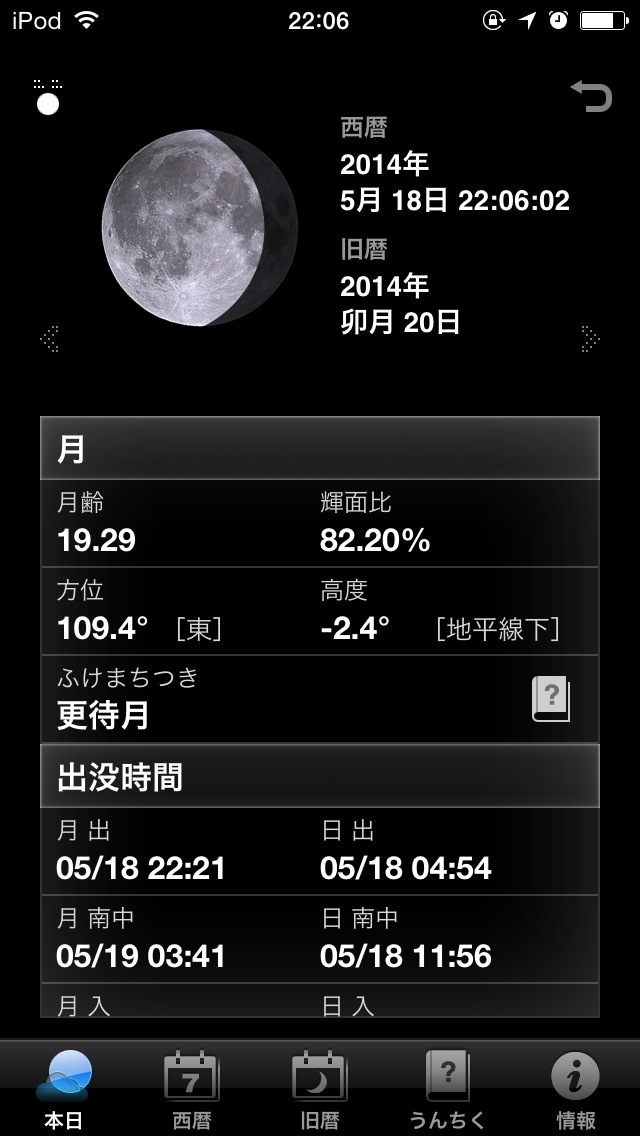Open the 旧暦 lunar calendar tab
The width and height of the screenshot is (640, 1136).
coord(318,1089)
